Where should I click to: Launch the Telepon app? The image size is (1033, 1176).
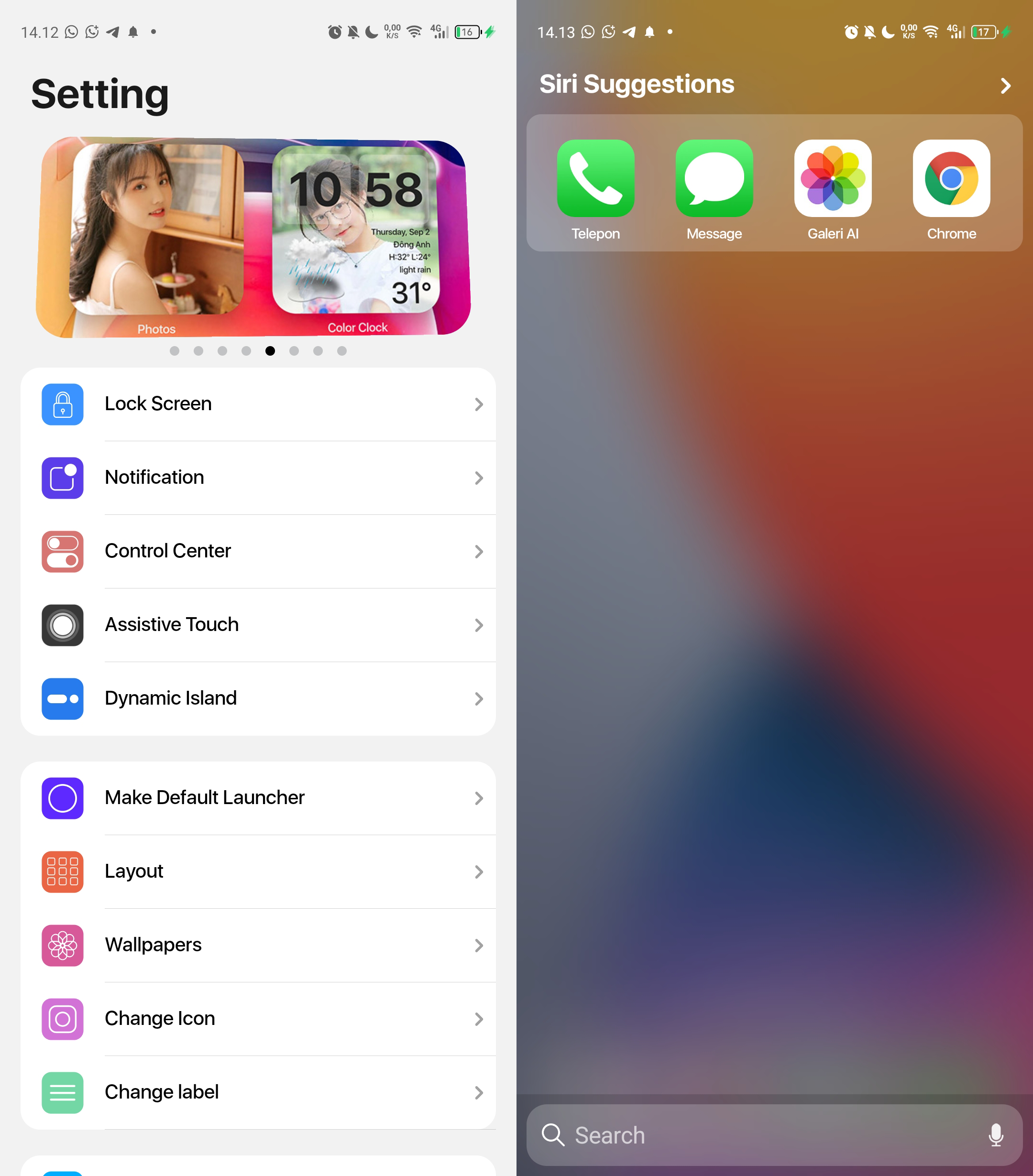point(595,179)
